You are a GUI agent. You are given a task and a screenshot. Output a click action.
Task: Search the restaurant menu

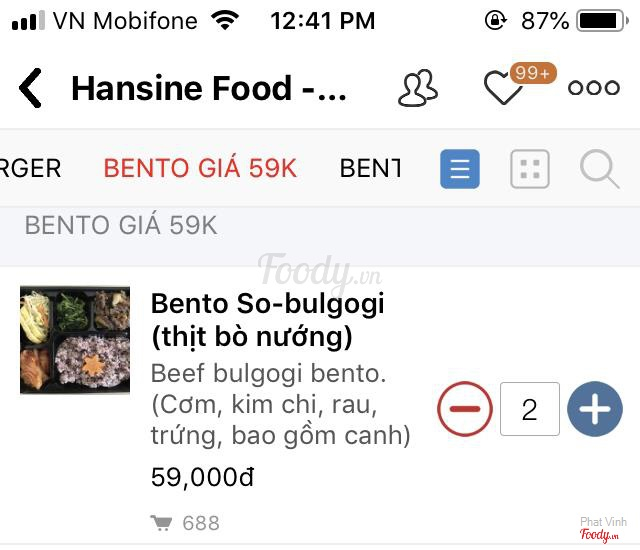599,169
